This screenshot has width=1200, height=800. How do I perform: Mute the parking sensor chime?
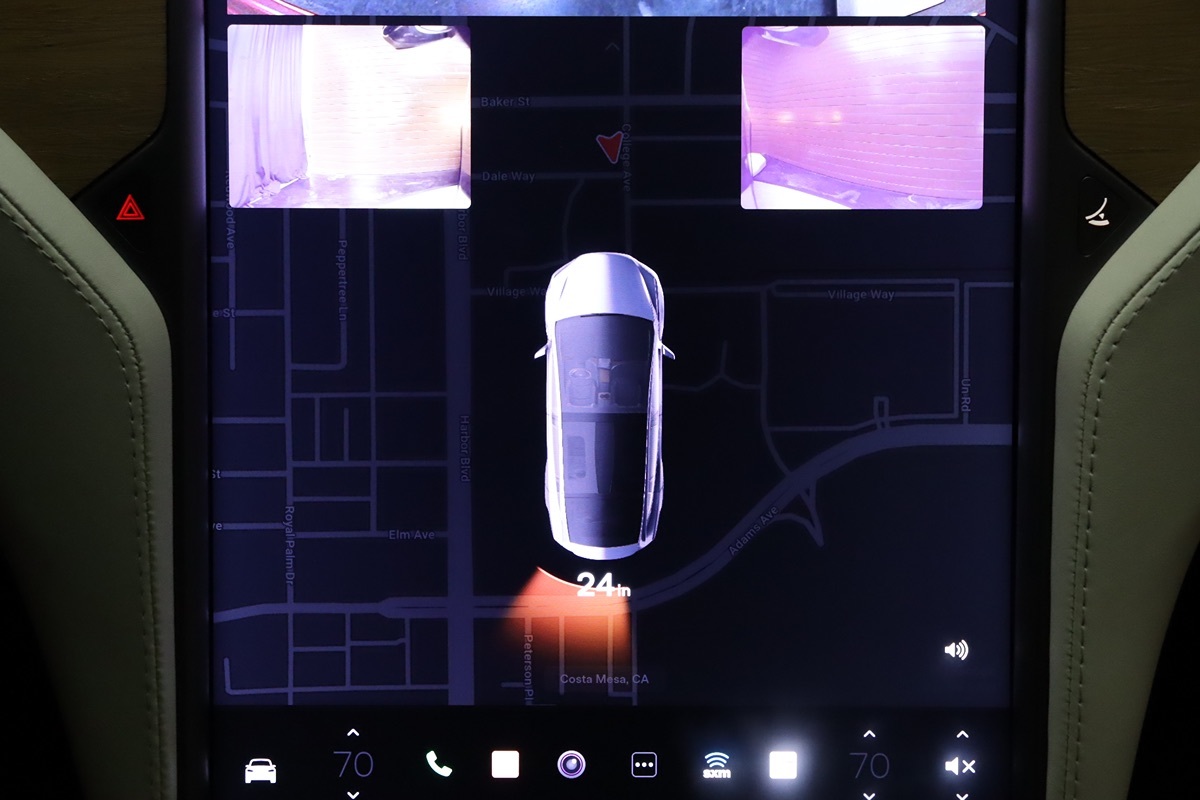pyautogui.click(x=956, y=651)
